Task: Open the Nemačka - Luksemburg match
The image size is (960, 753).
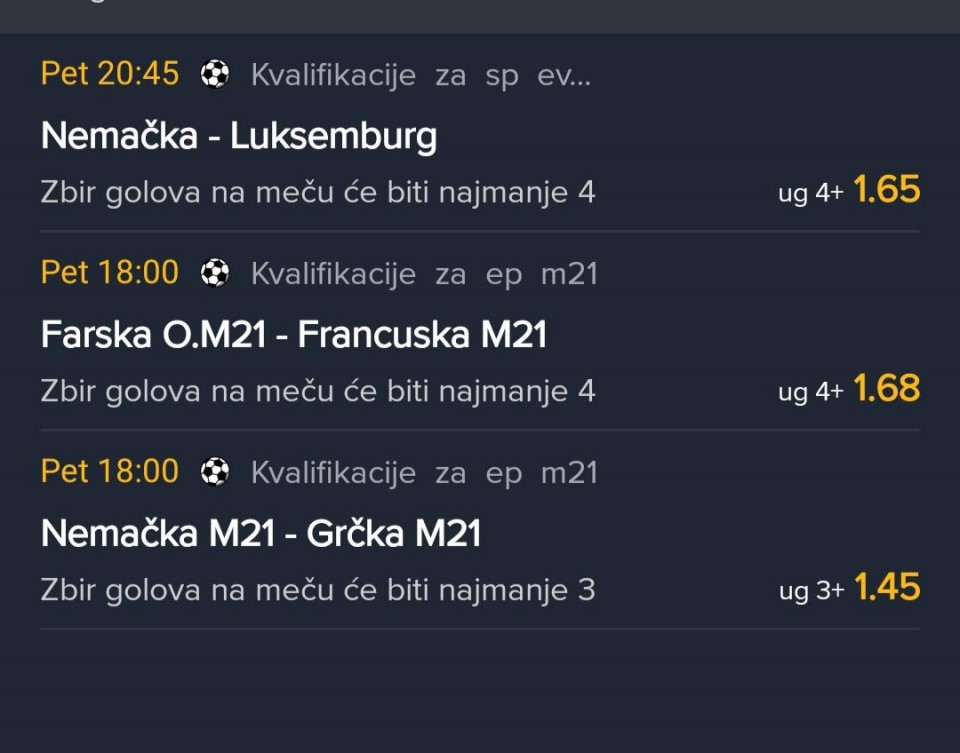Action: click(x=239, y=136)
